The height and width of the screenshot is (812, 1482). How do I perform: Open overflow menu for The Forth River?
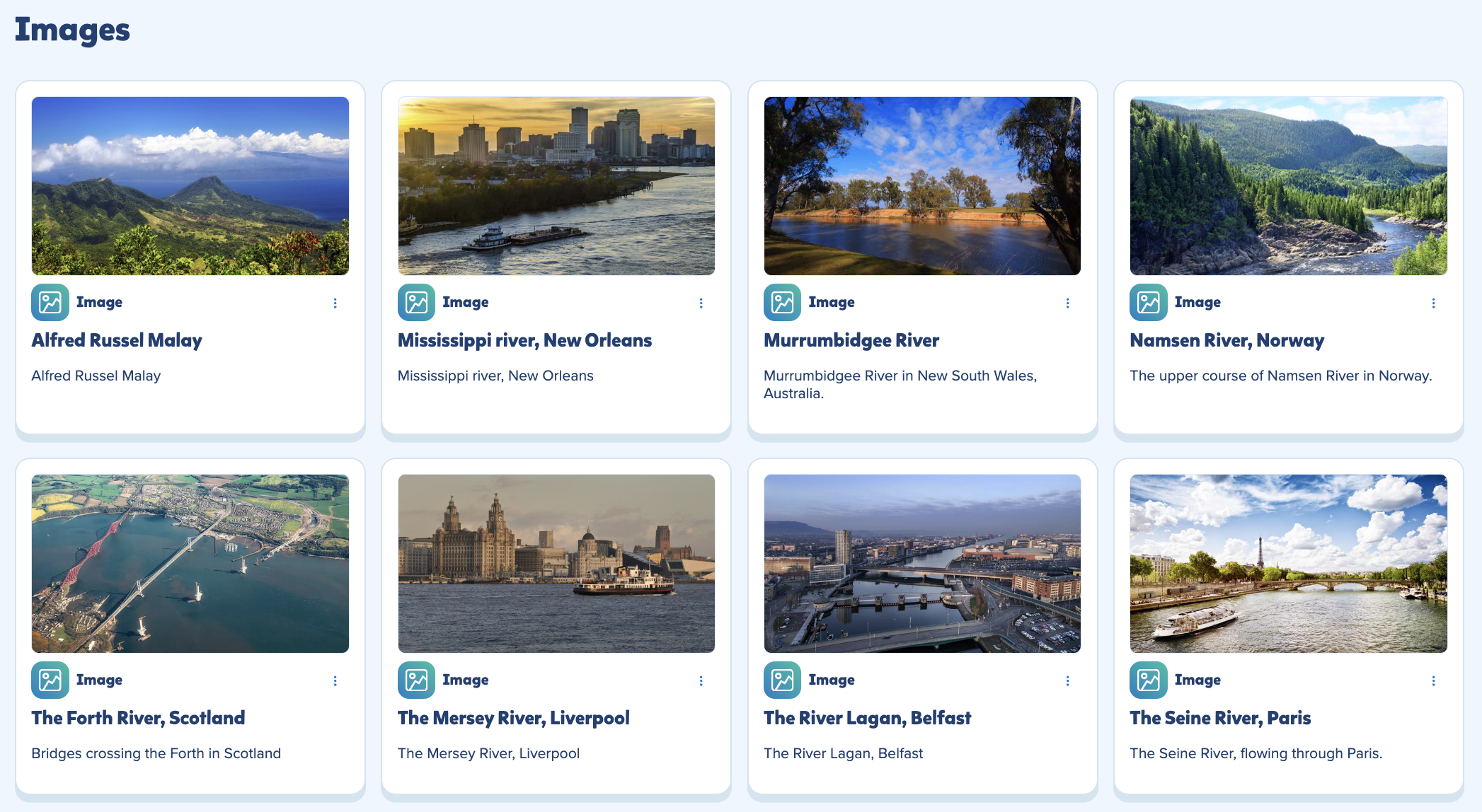point(335,680)
